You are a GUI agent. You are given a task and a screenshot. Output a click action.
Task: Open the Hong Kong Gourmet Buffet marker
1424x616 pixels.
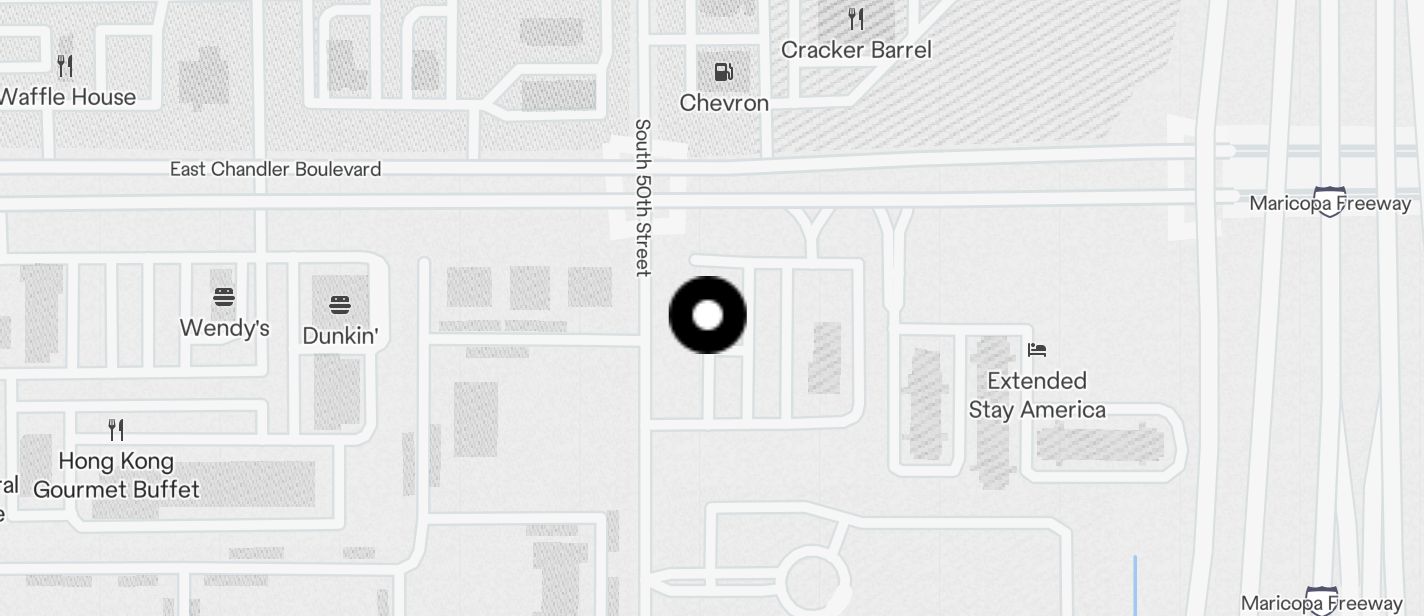(x=116, y=431)
